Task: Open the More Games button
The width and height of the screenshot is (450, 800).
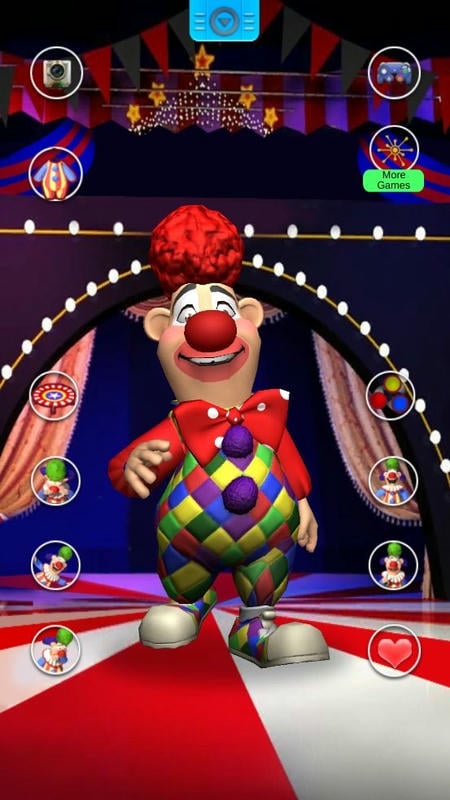Action: (x=393, y=181)
